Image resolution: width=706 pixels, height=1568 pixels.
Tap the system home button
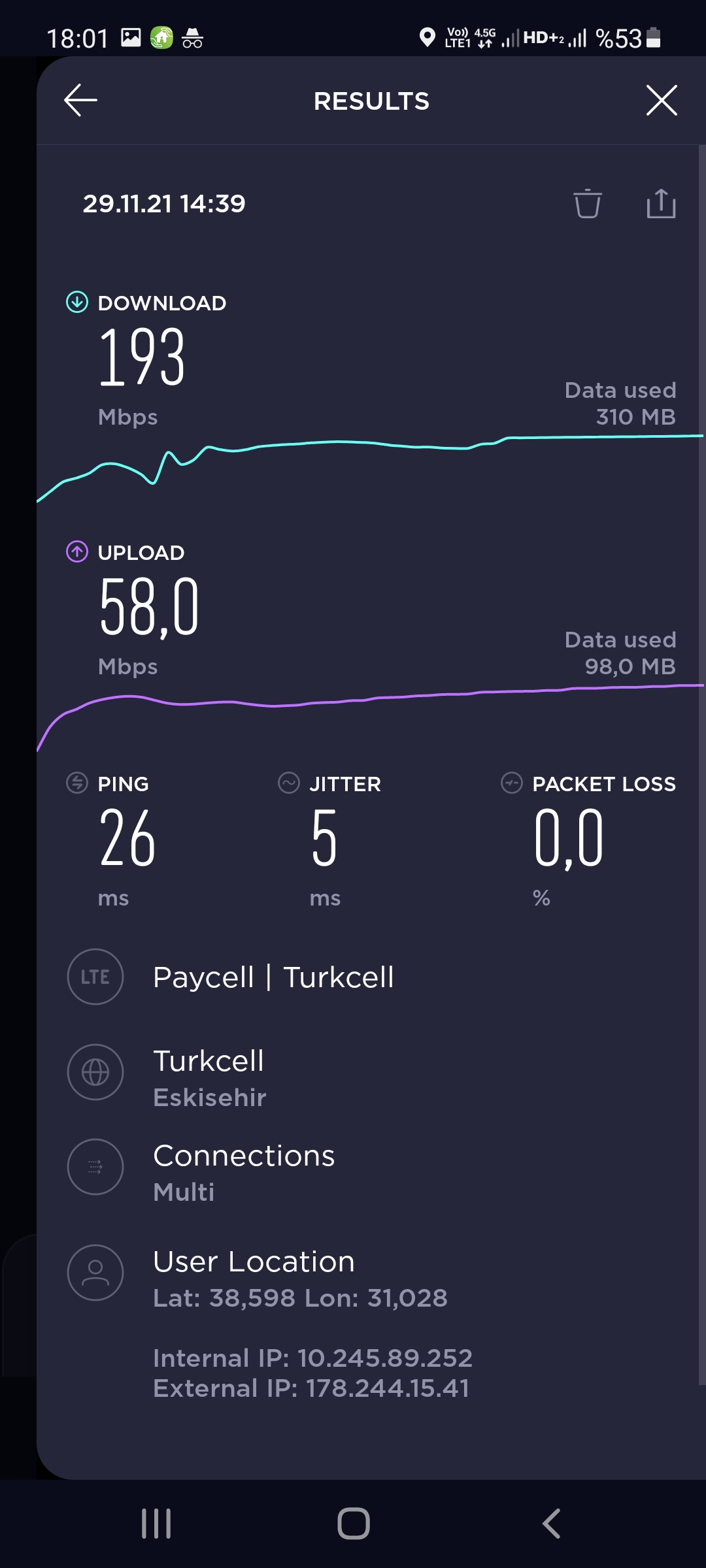[x=354, y=1524]
